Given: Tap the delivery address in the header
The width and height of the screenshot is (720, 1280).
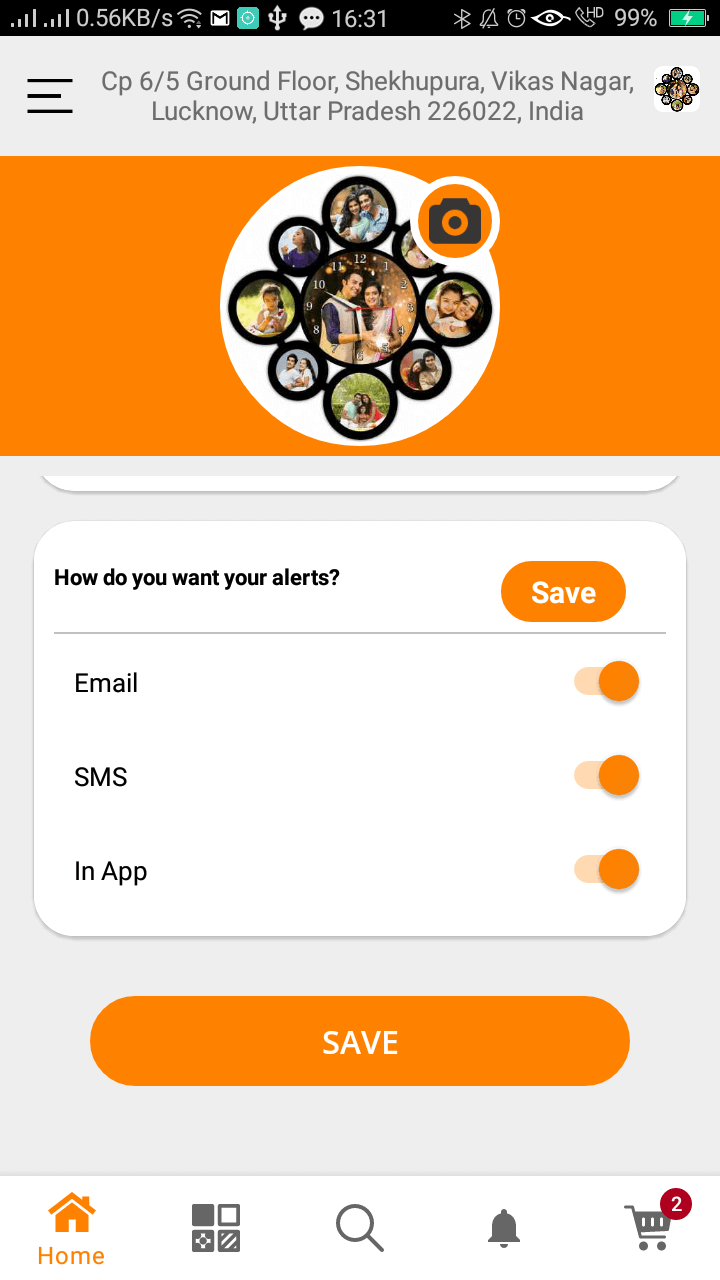Looking at the screenshot, I should coord(367,96).
